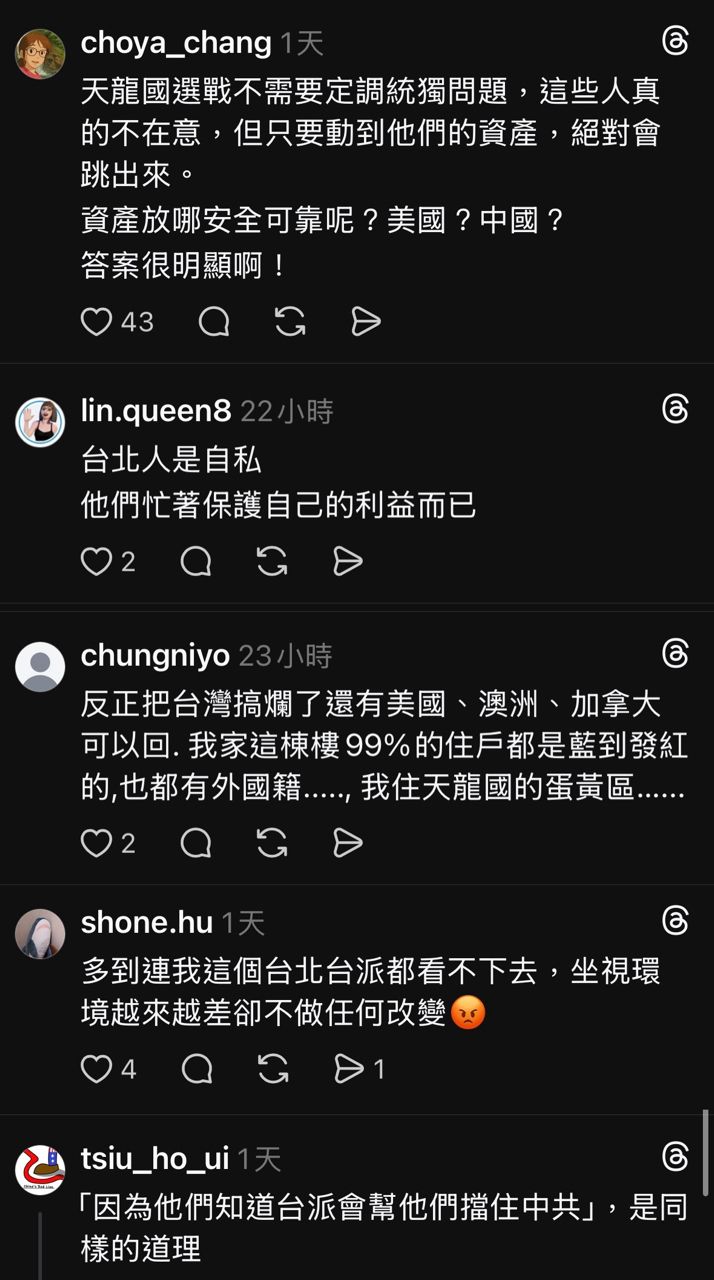This screenshot has height=1280, width=714.
Task: Open lin.queen8's username link
Action: [156, 410]
